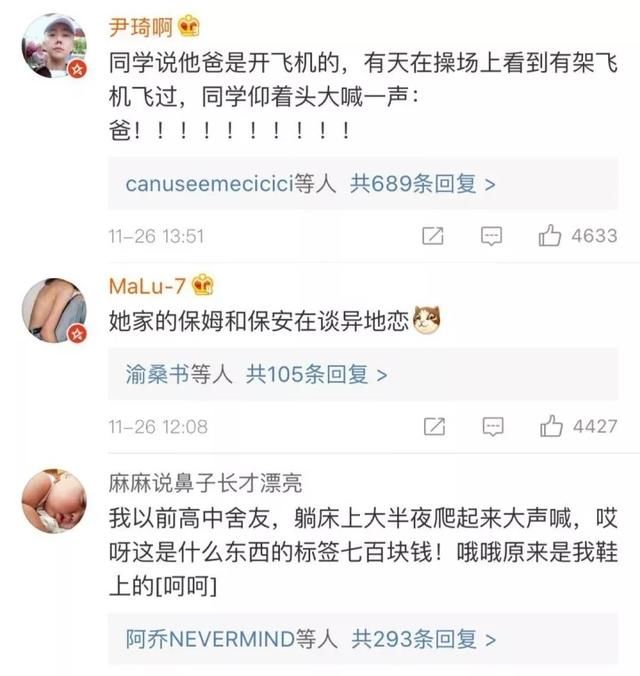Reply to MaLu-7's comment
Screen dimensions: 640x676
coord(491,426)
